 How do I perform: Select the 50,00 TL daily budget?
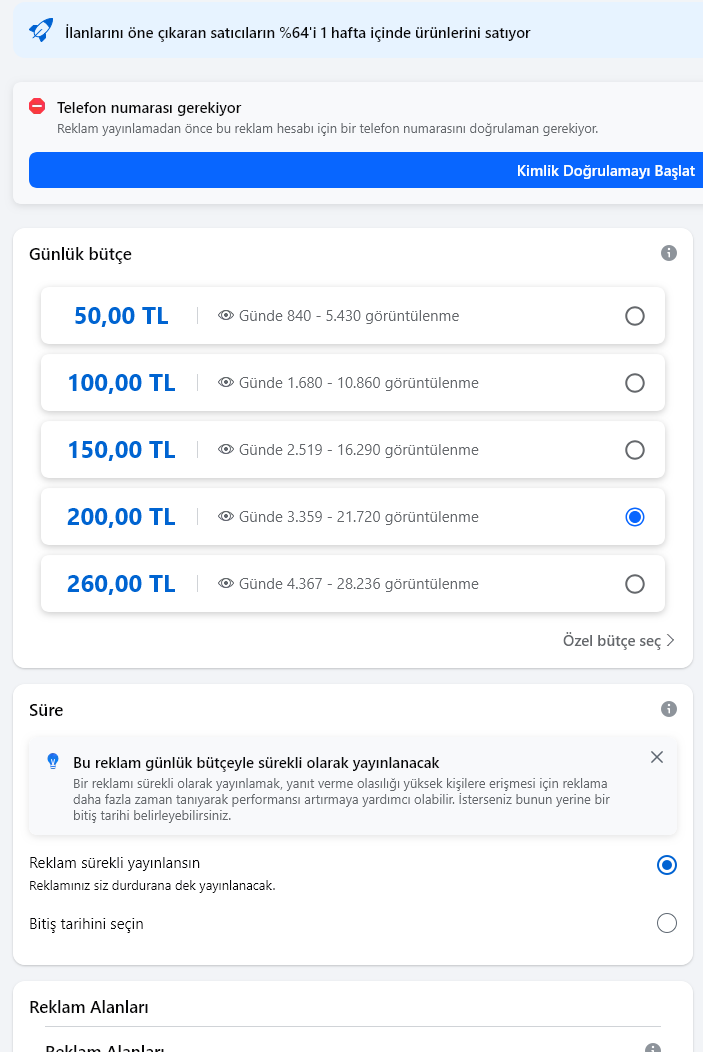[x=353, y=316]
